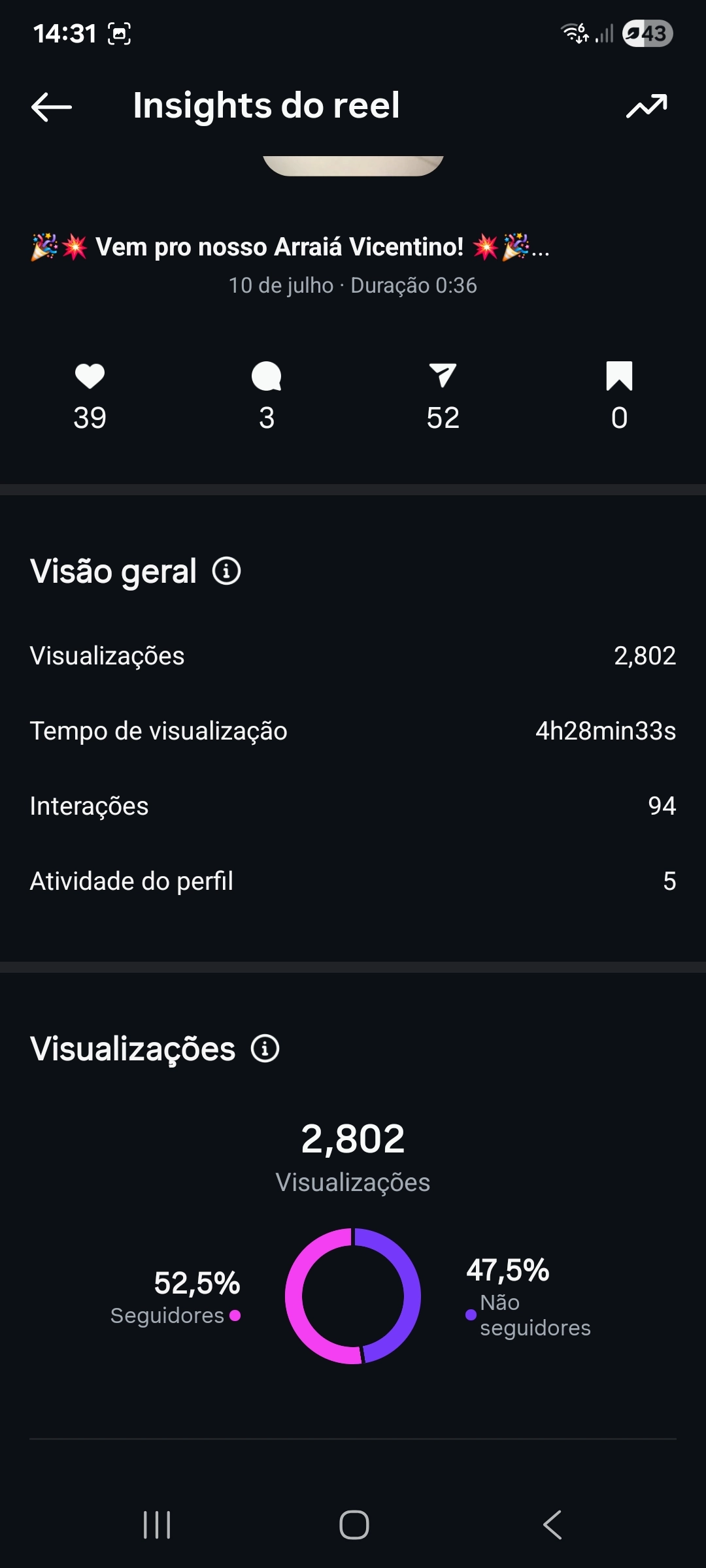
Task: Open the trending arrow icon in the header
Action: click(647, 106)
